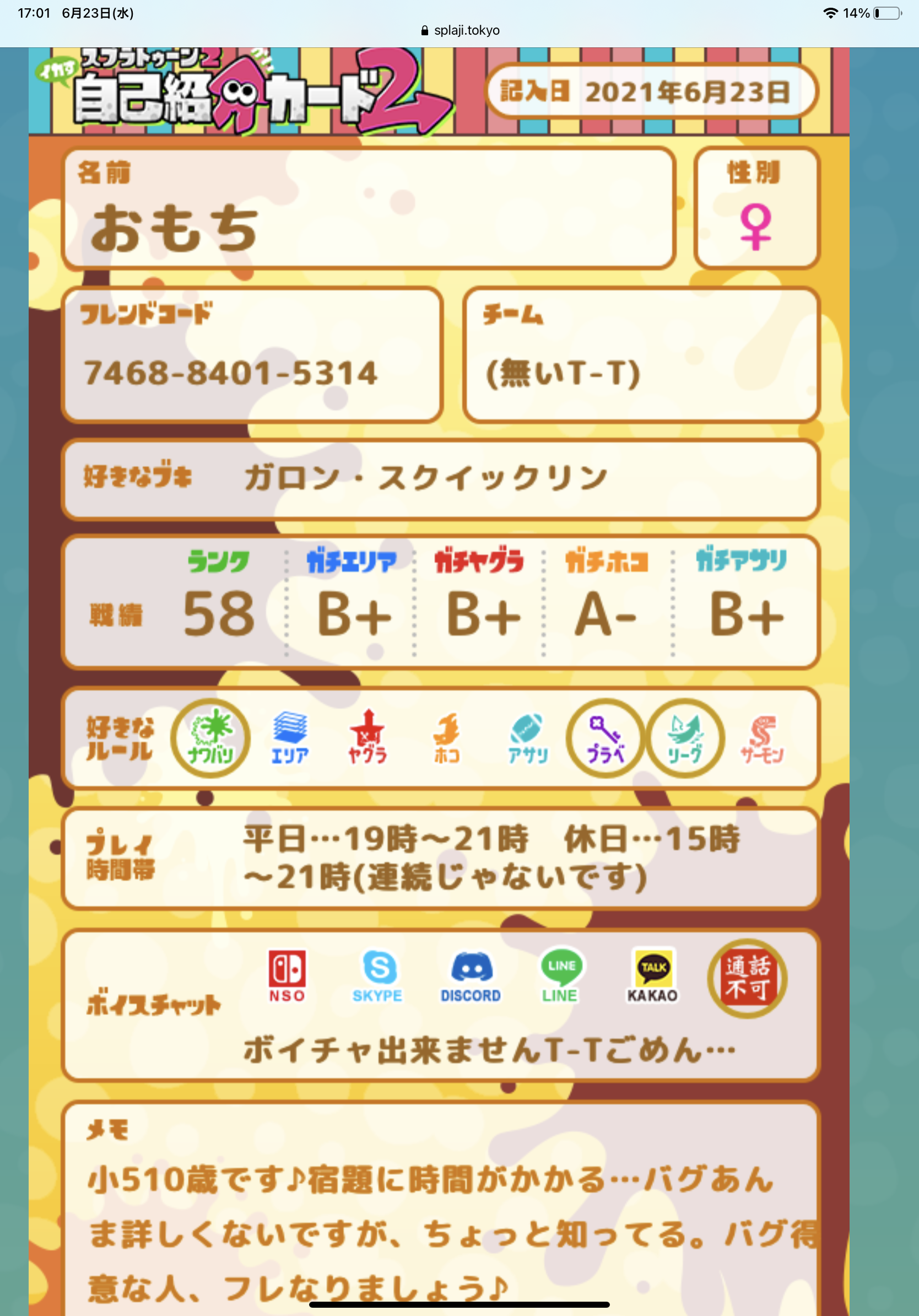This screenshot has height=1316, width=919.
Task: Tap the splaji.tokyo address bar
Action: [x=460, y=30]
